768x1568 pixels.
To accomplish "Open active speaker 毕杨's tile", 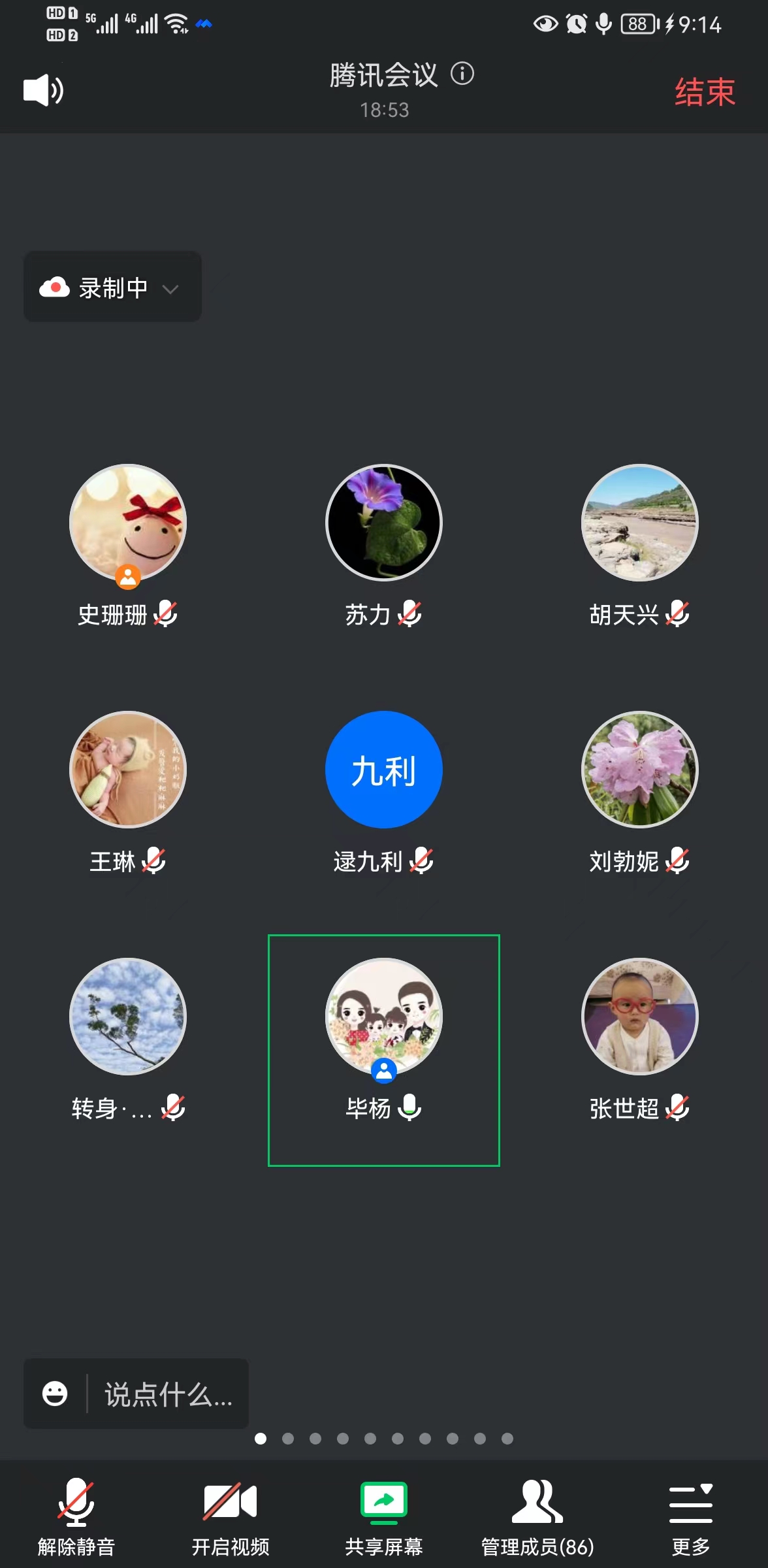I will point(384,1017).
